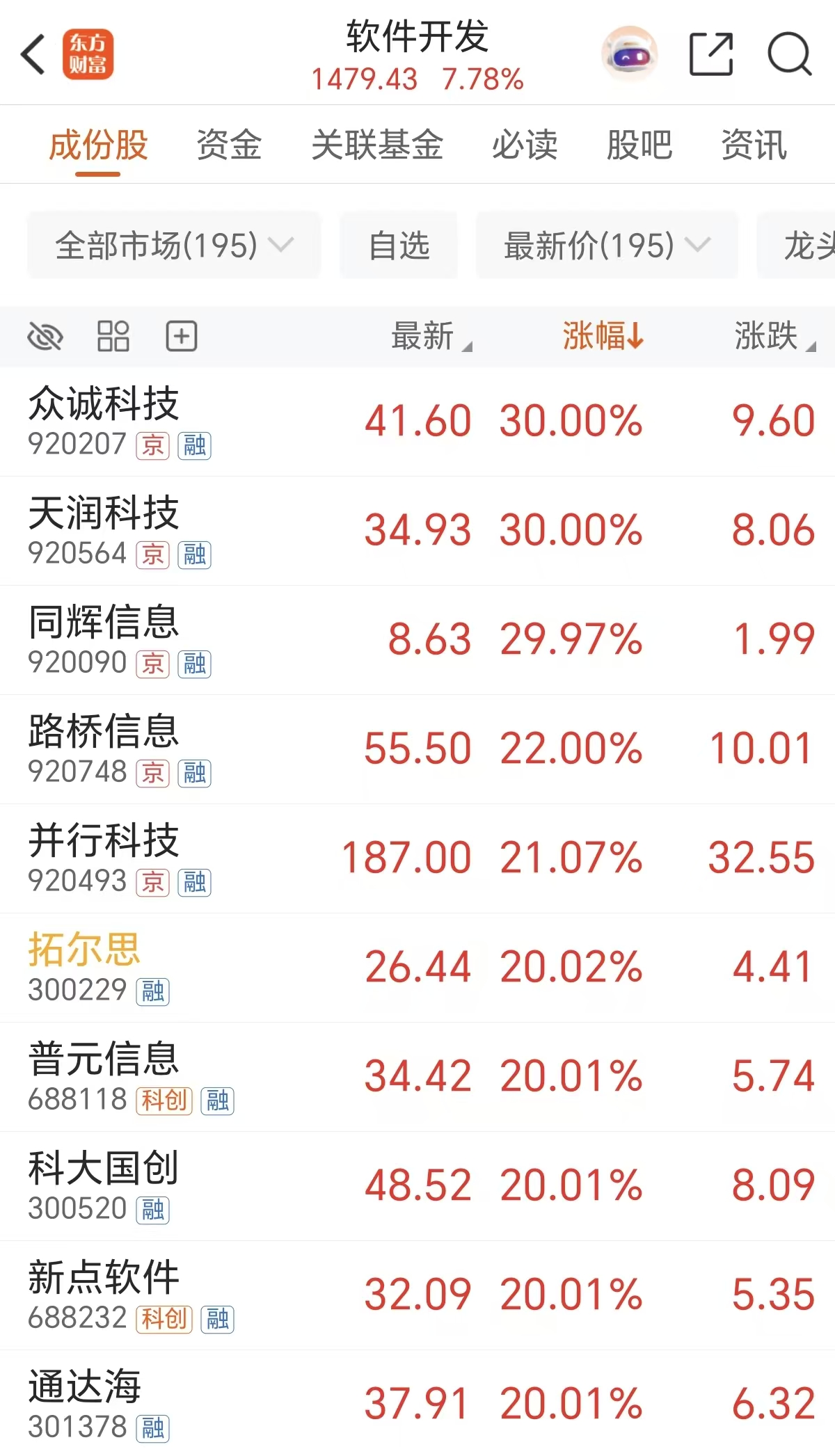Image resolution: width=835 pixels, height=1456 pixels.
Task: Click the share icon in the header
Action: pos(710,52)
